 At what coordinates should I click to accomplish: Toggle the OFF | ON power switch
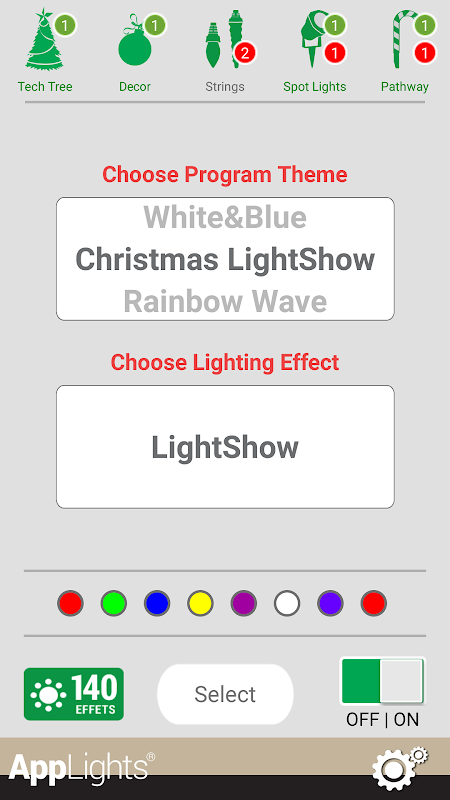pyautogui.click(x=383, y=681)
